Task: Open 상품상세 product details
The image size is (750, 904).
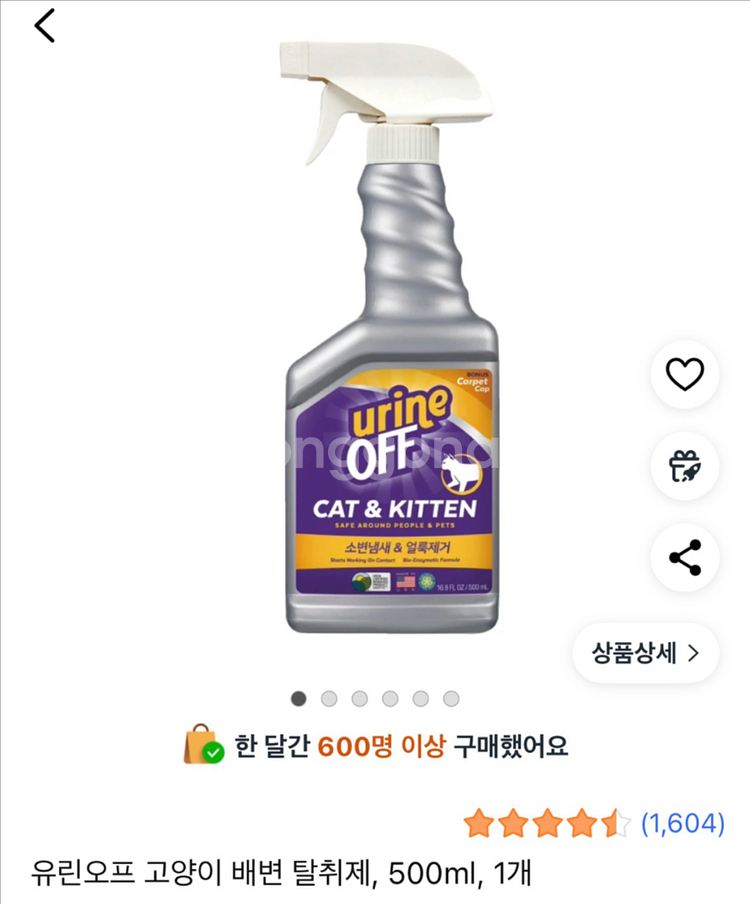Action: (x=645, y=654)
